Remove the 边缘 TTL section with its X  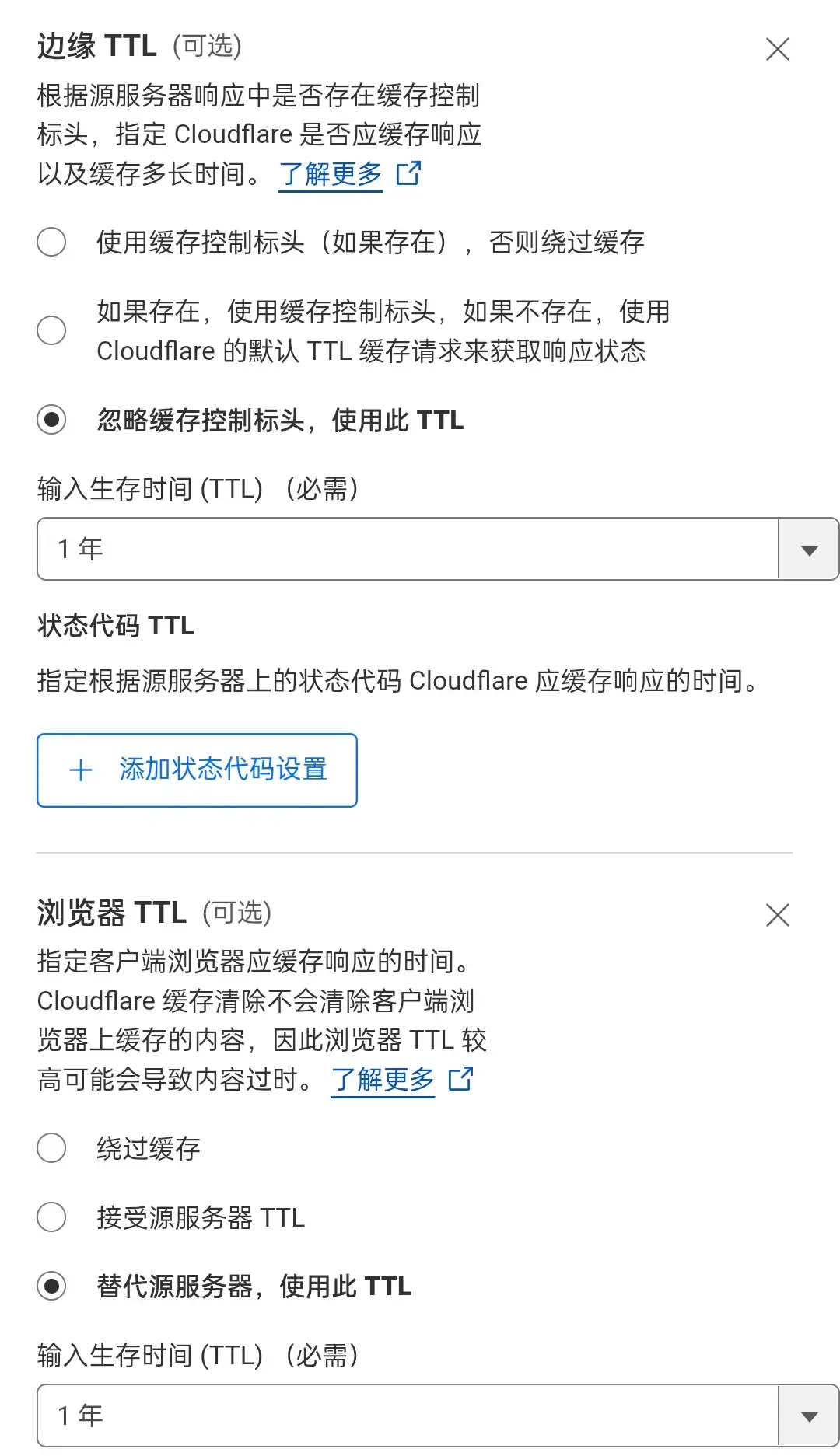click(777, 49)
